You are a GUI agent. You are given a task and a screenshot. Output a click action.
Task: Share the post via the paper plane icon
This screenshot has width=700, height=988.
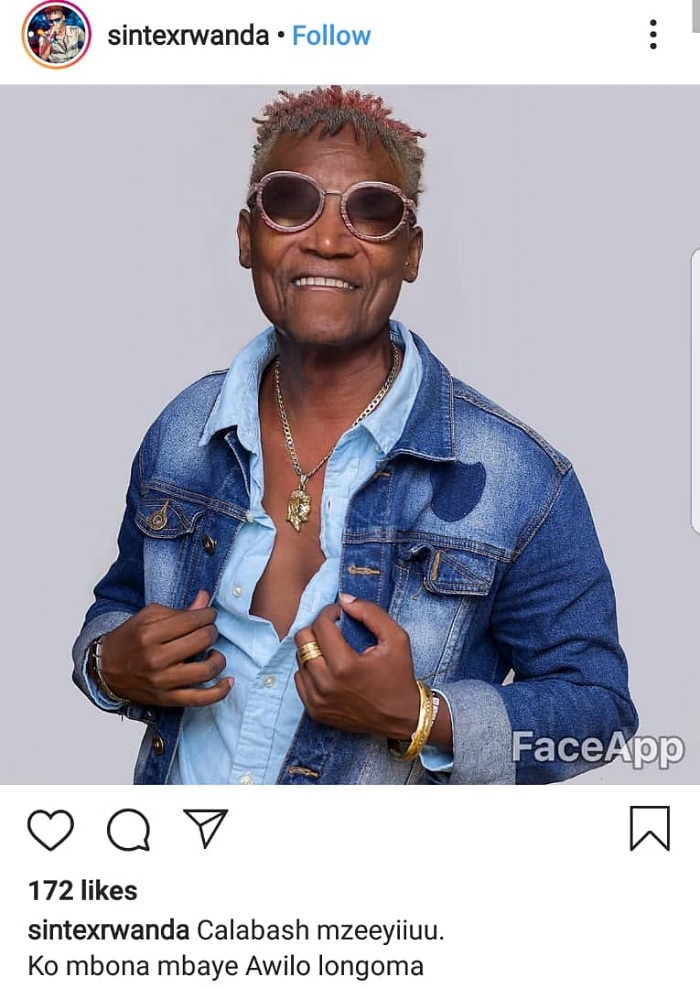pyautogui.click(x=206, y=828)
